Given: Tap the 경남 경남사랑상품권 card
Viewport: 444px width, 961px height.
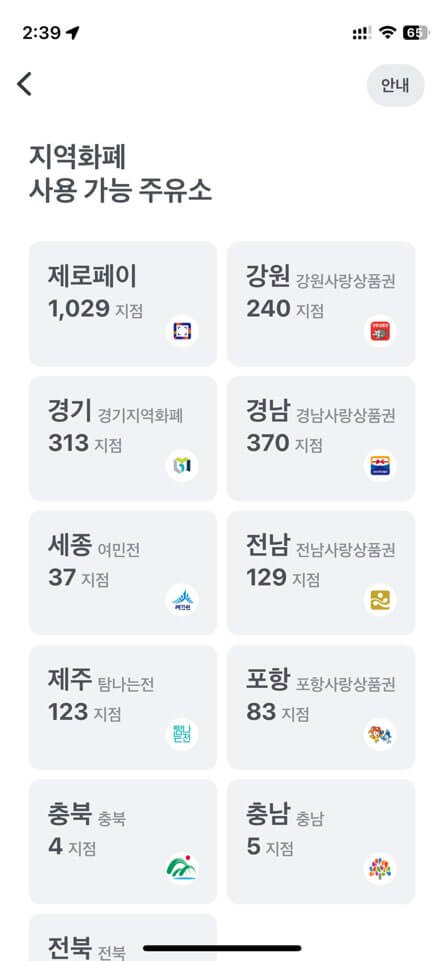Looking at the screenshot, I should tap(321, 438).
